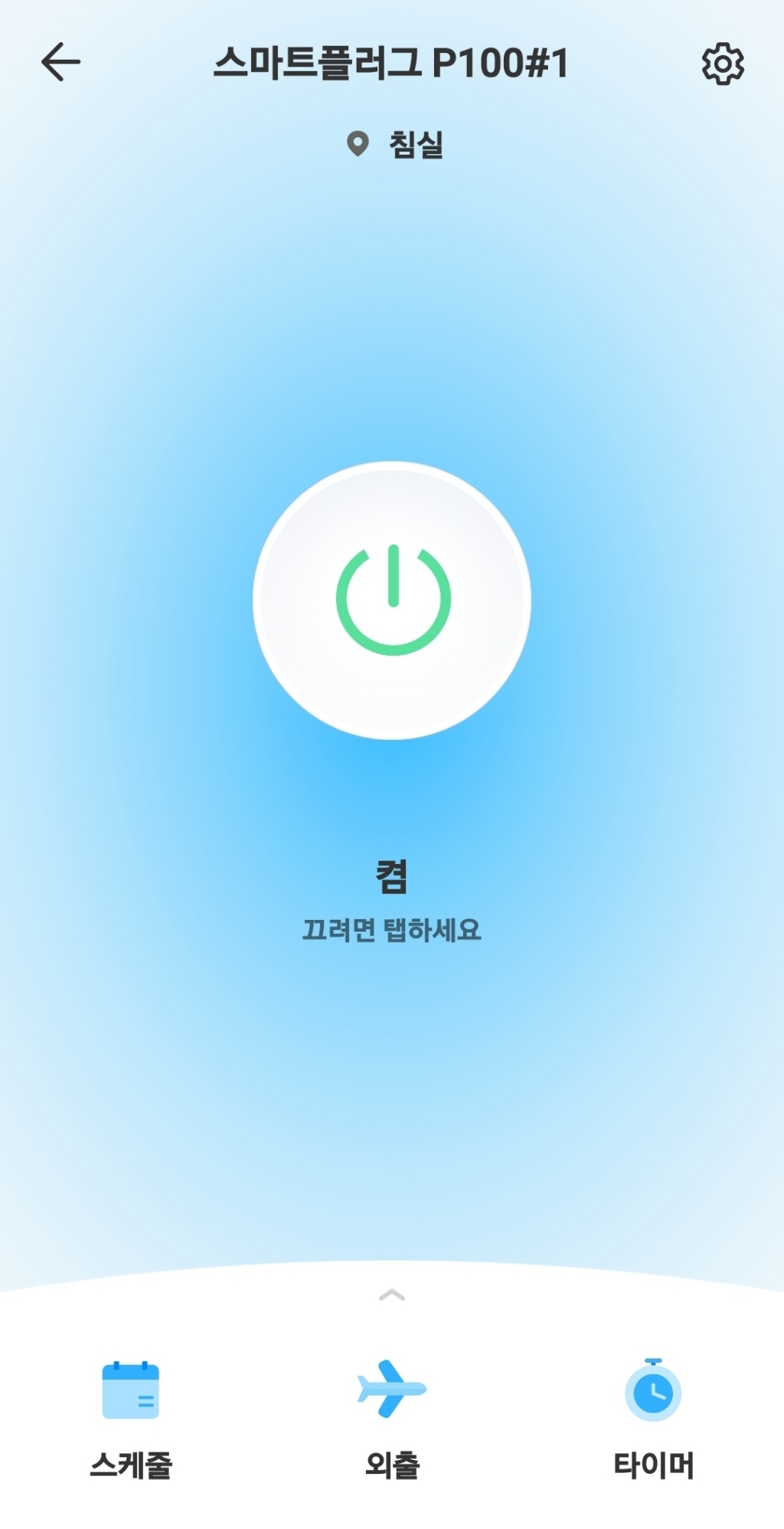
Task: Open device settings gear icon
Action: [x=722, y=64]
